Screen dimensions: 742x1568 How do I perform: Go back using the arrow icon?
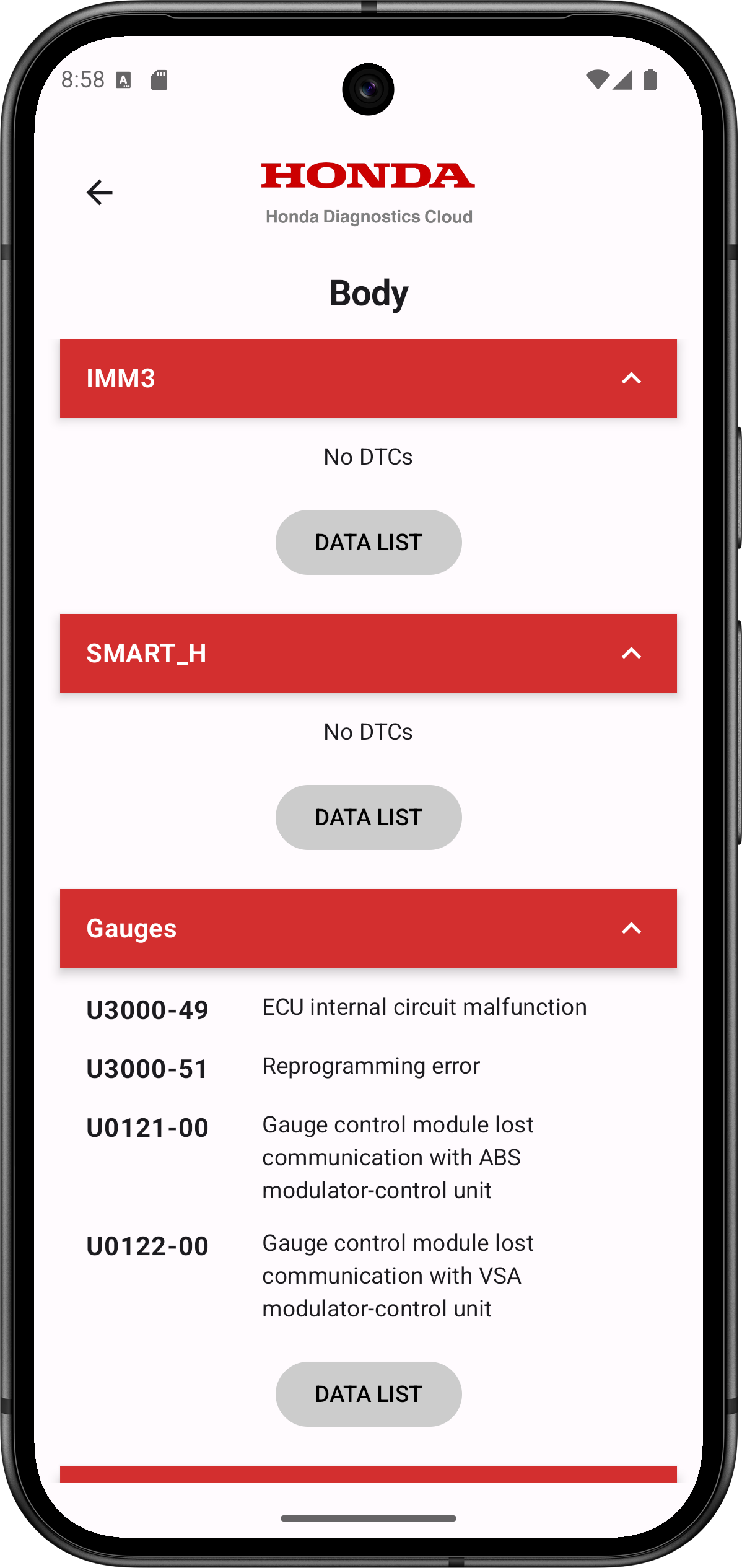click(x=99, y=192)
